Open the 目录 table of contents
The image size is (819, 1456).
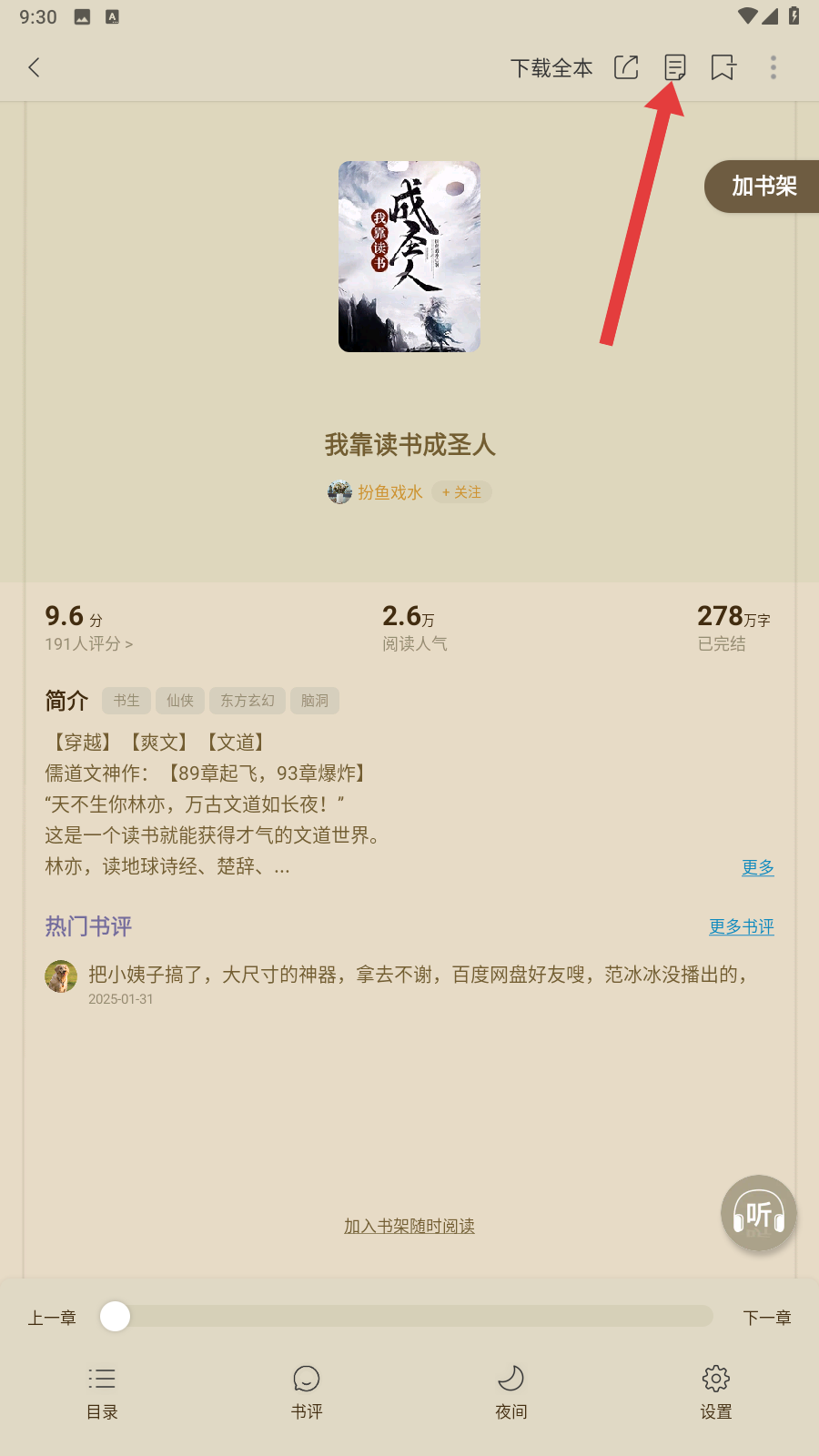click(x=102, y=1392)
